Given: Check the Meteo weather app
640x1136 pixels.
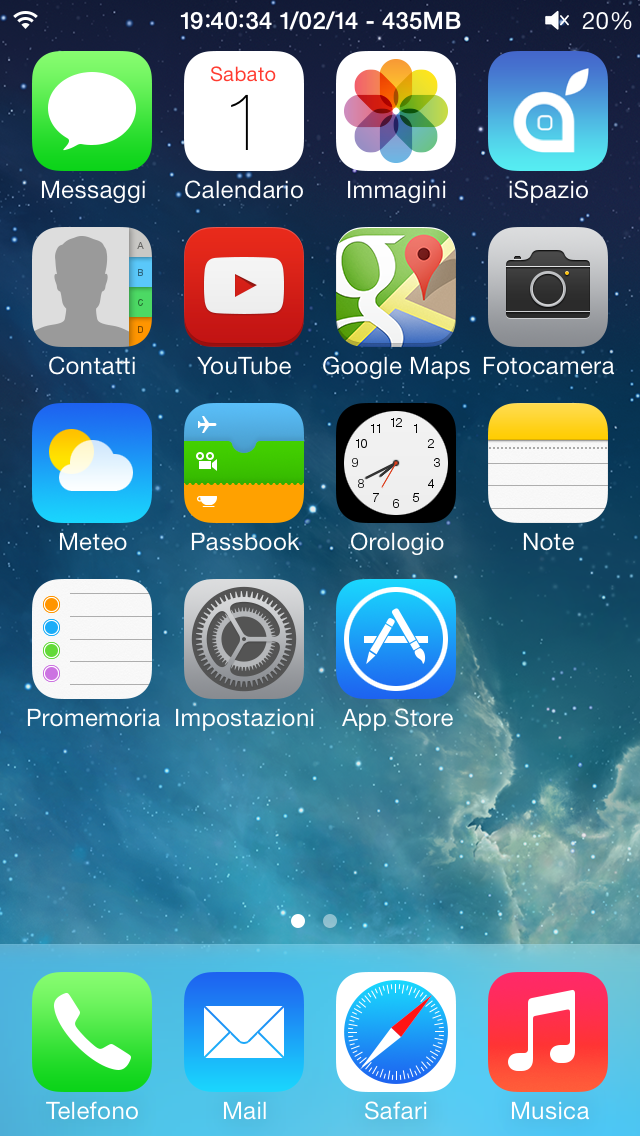Looking at the screenshot, I should (x=92, y=463).
